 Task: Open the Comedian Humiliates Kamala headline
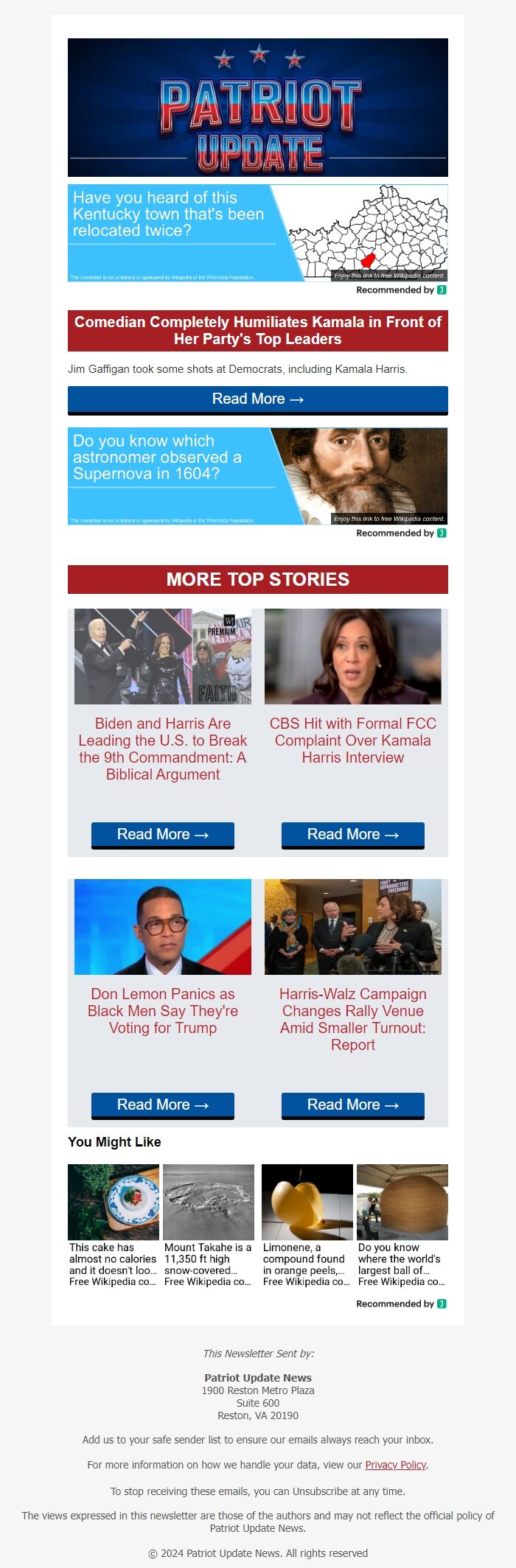257,331
